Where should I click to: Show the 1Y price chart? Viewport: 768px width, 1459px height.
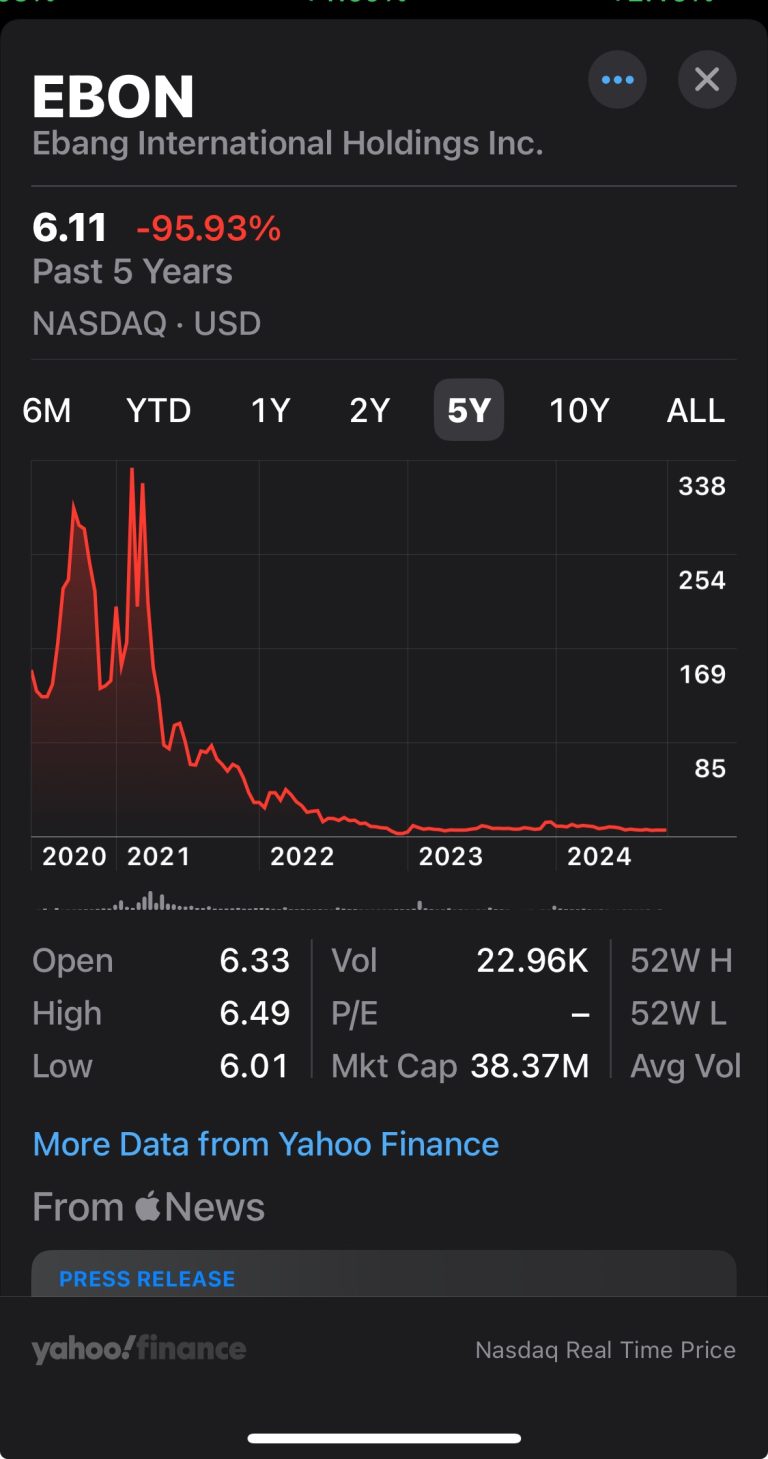270,410
